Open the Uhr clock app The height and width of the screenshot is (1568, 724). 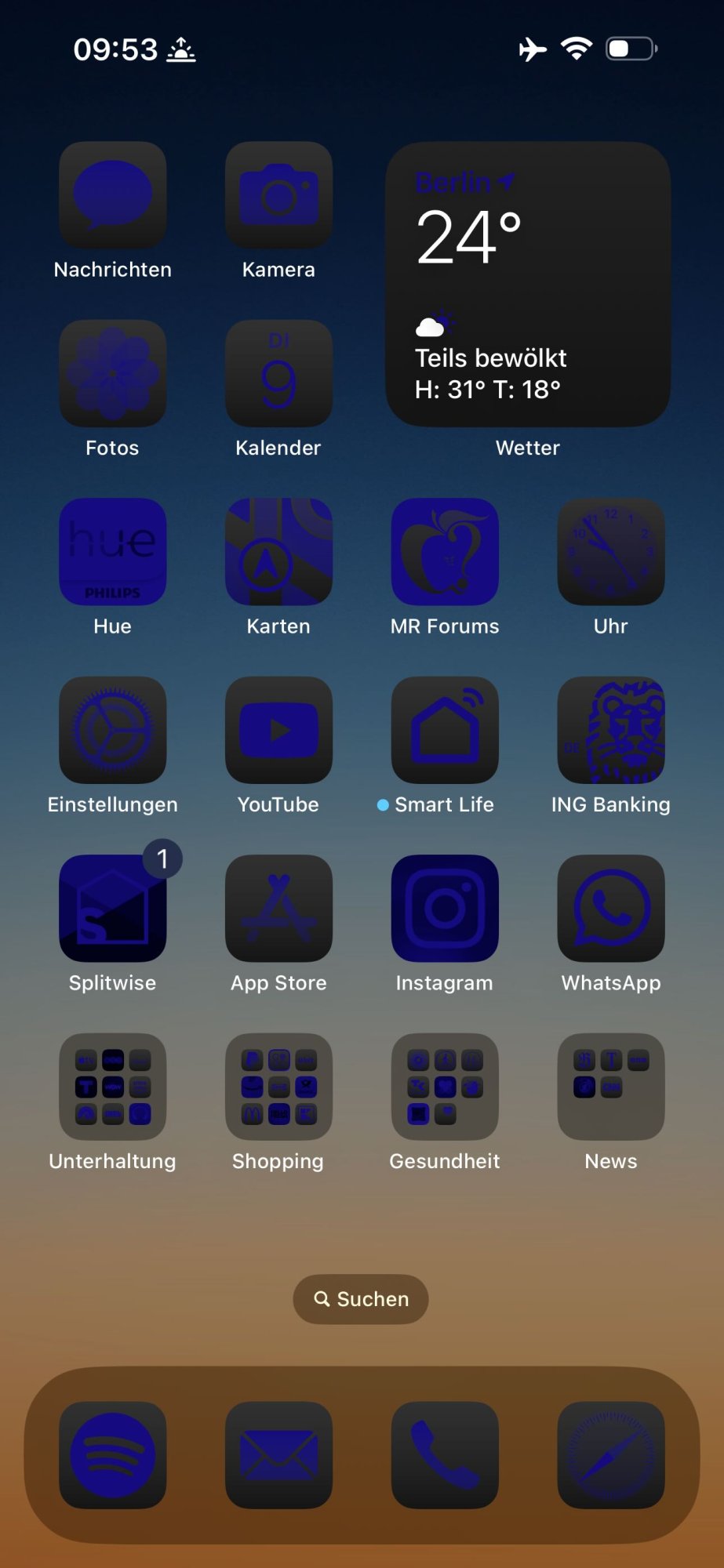click(x=610, y=551)
